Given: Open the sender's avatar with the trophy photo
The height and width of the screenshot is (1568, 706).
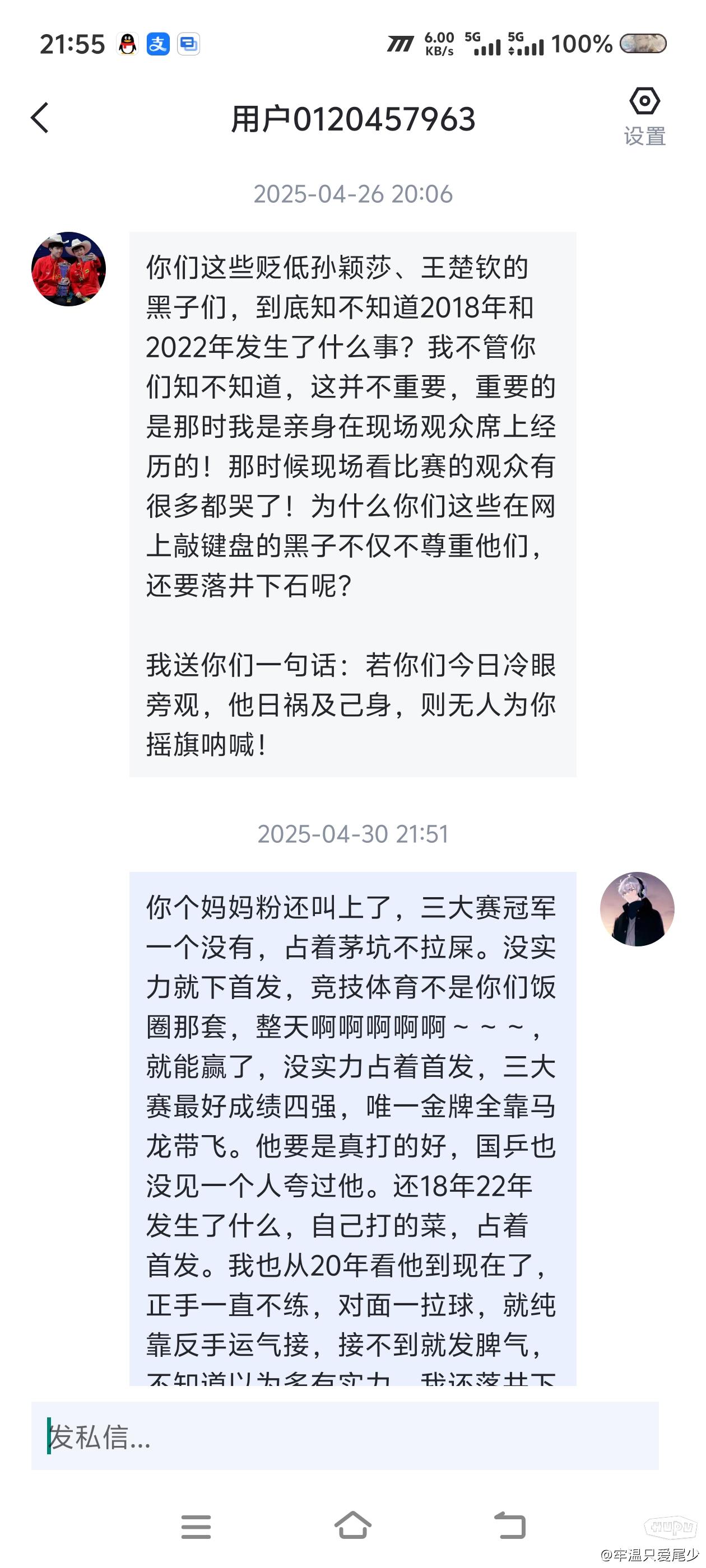Looking at the screenshot, I should [x=68, y=268].
